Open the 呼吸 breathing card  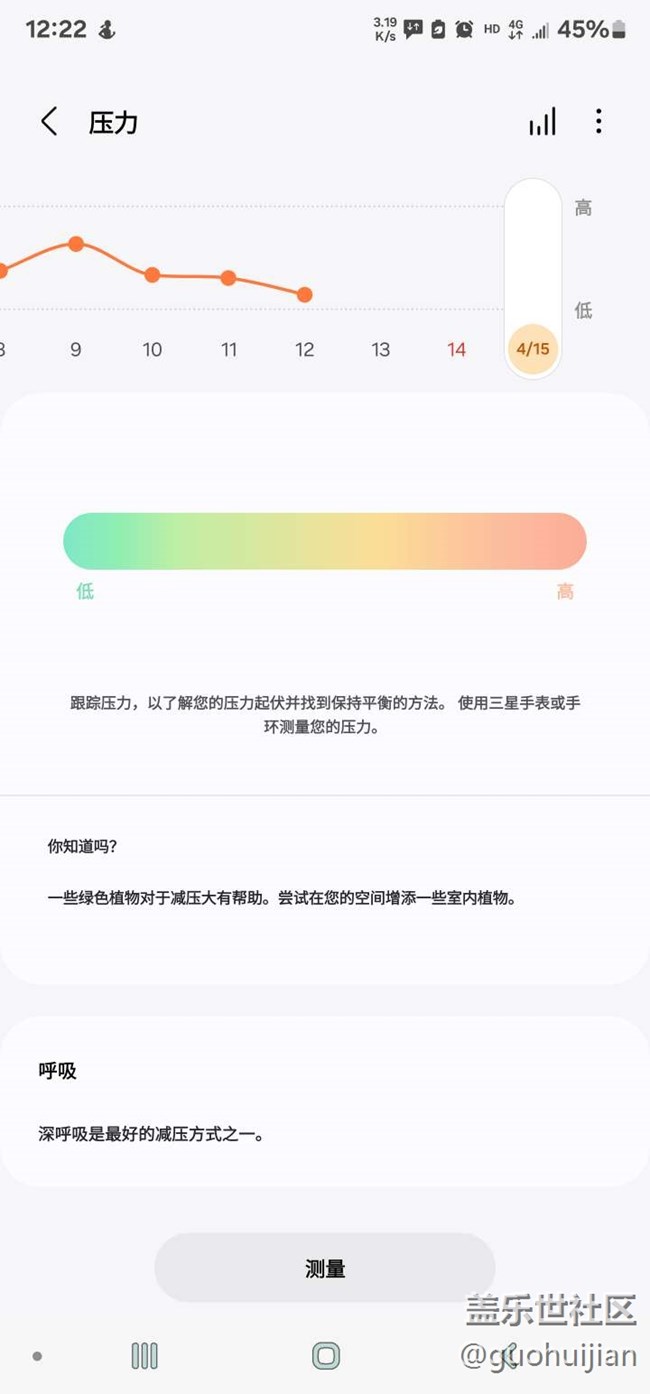[x=325, y=1102]
